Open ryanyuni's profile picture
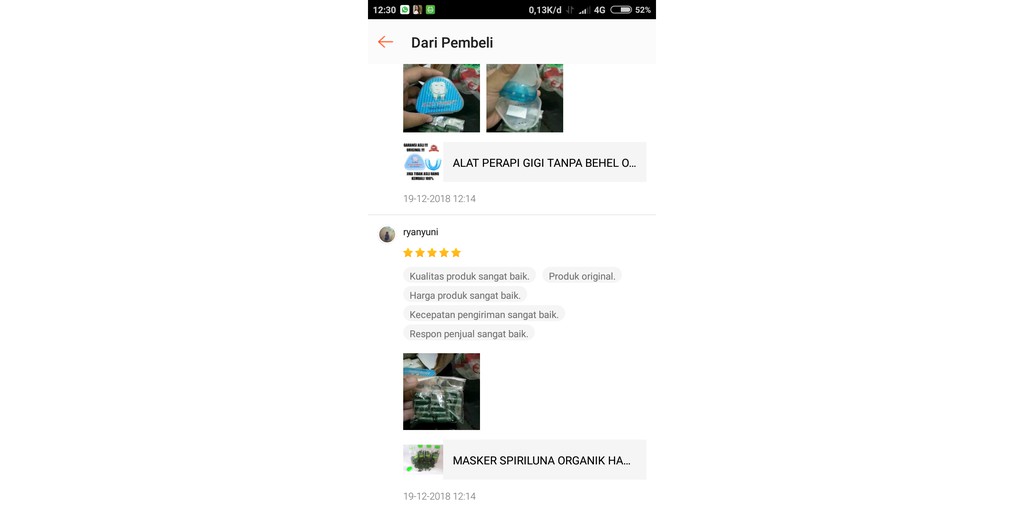This screenshot has height=512, width=1024. click(387, 234)
